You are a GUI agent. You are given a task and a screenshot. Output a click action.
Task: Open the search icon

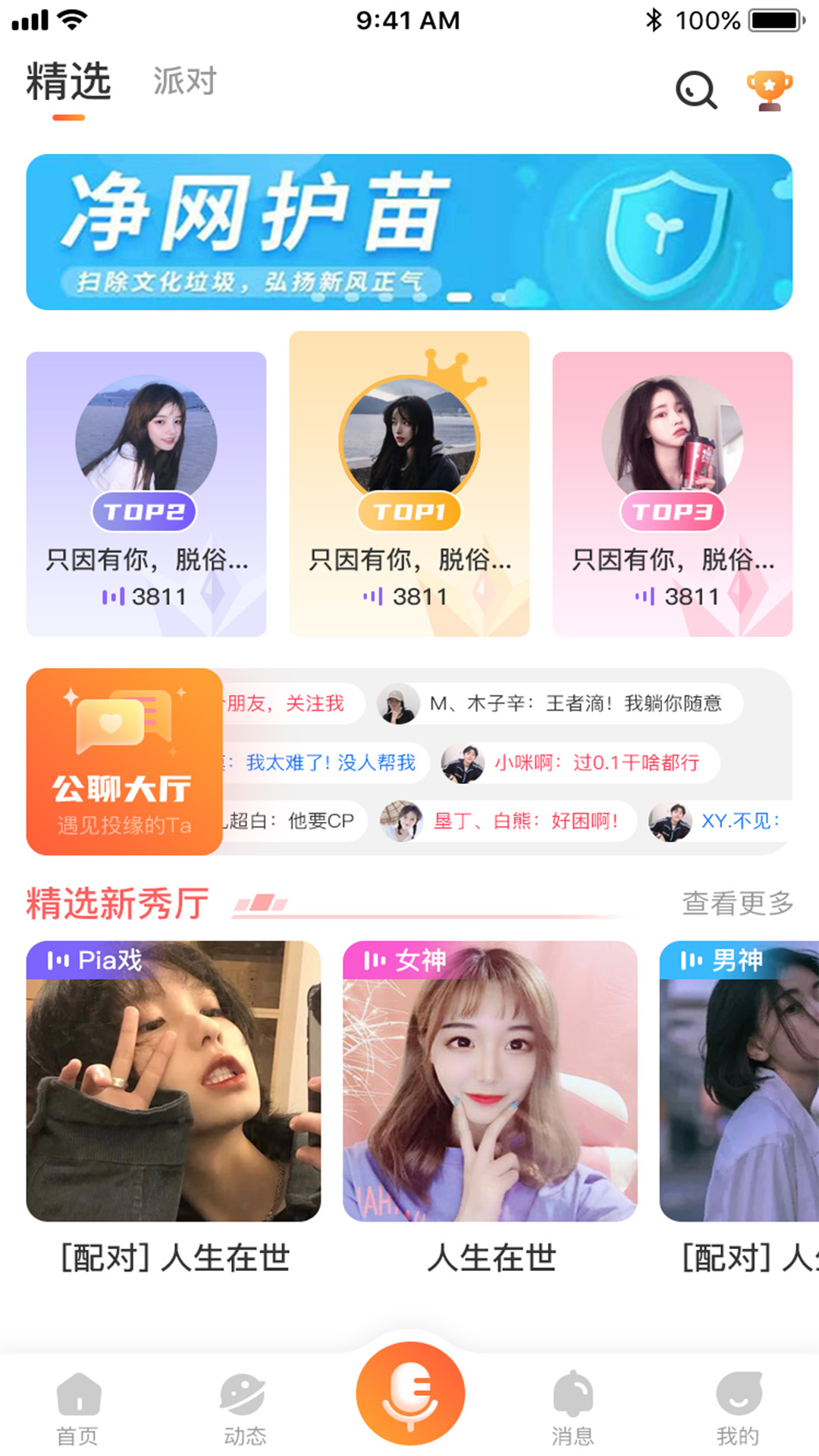695,90
